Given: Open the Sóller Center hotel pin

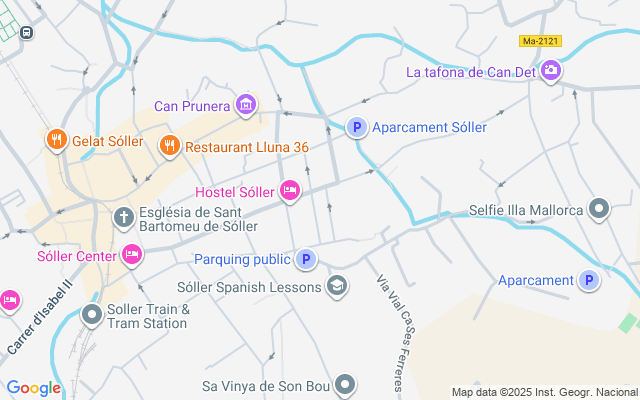Looking at the screenshot, I should [132, 255].
